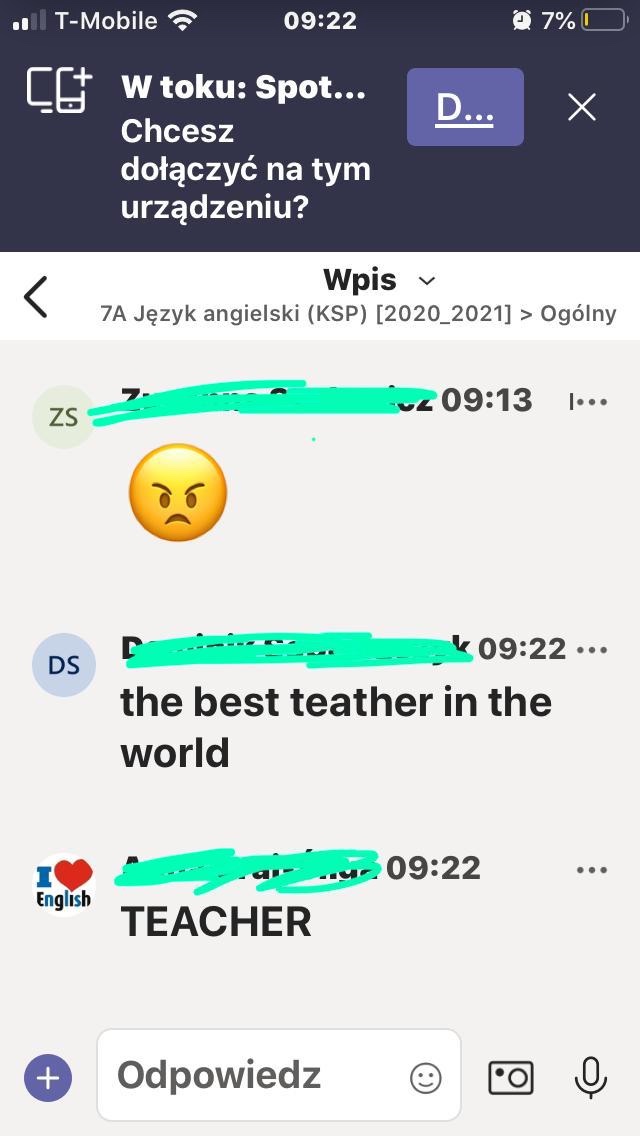This screenshot has height=1136, width=640.
Task: Open the ZS avatar profile
Action: 63,416
